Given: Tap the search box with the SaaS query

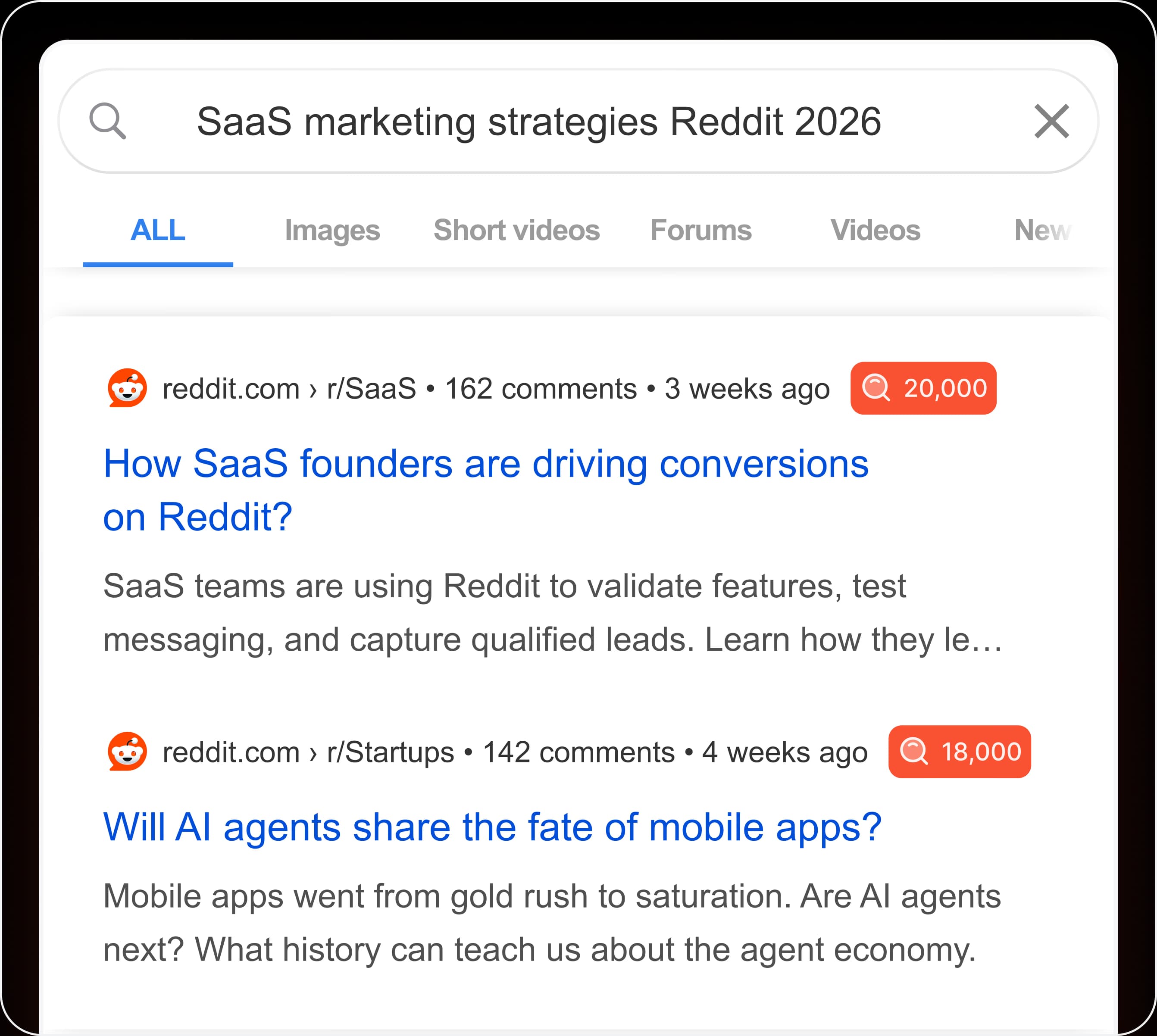Looking at the screenshot, I should coord(538,121).
